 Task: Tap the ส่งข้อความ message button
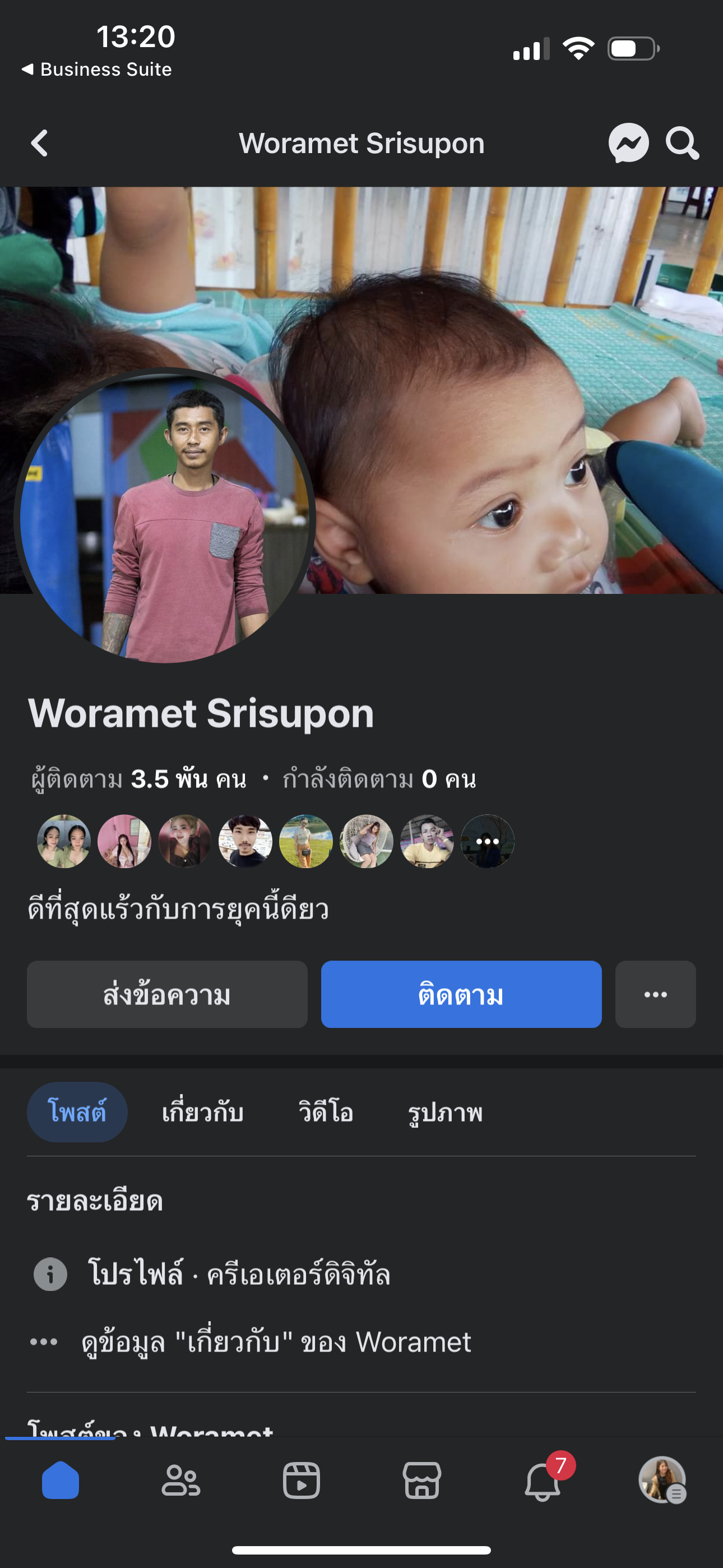[x=167, y=995]
